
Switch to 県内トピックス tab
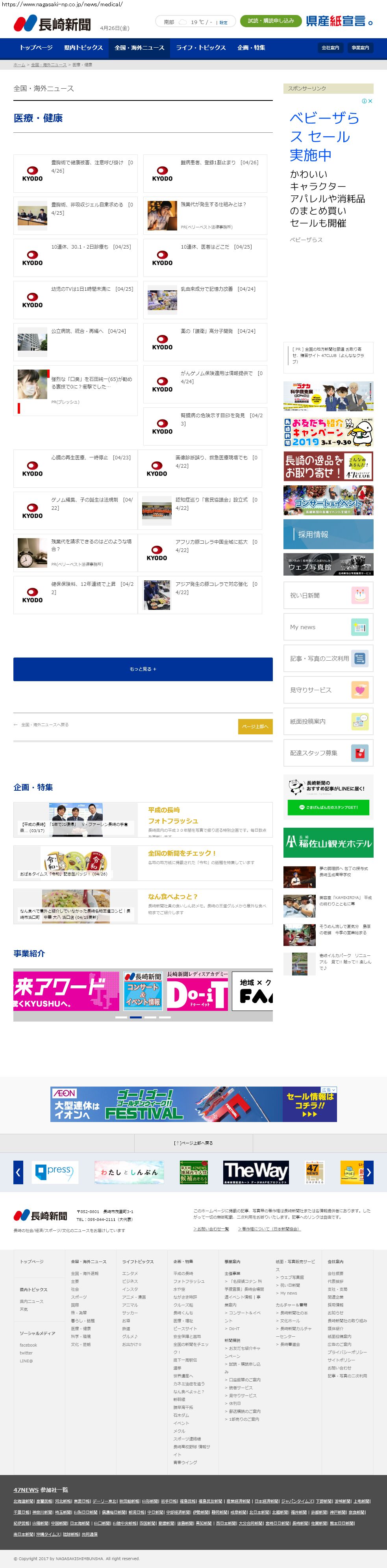coord(83,48)
